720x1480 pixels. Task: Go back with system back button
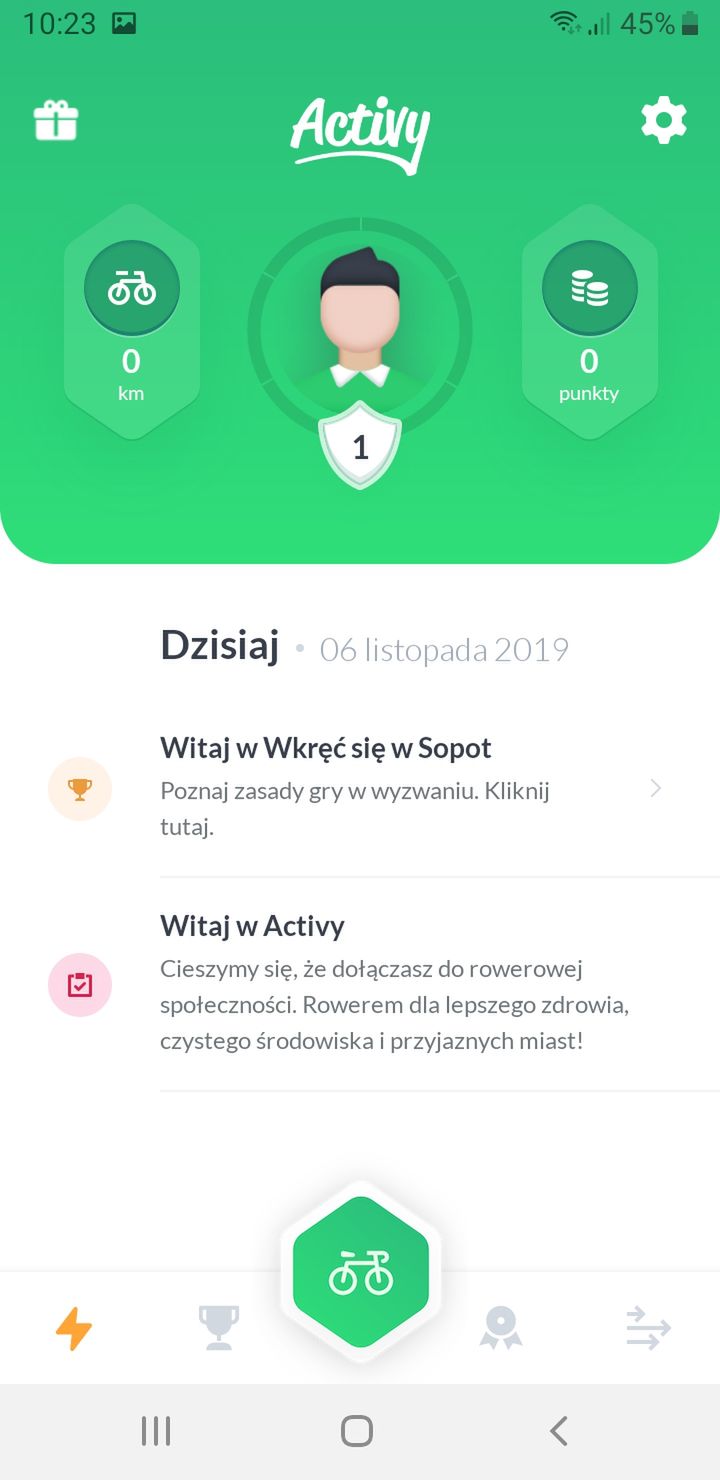click(x=559, y=1431)
